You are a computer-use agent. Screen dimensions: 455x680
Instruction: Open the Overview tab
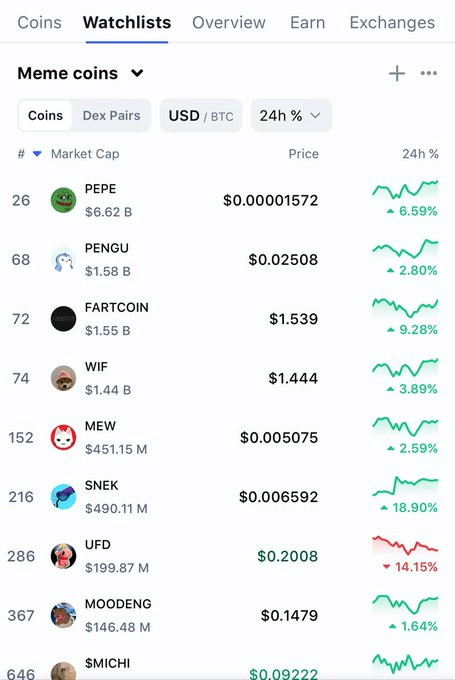click(229, 23)
